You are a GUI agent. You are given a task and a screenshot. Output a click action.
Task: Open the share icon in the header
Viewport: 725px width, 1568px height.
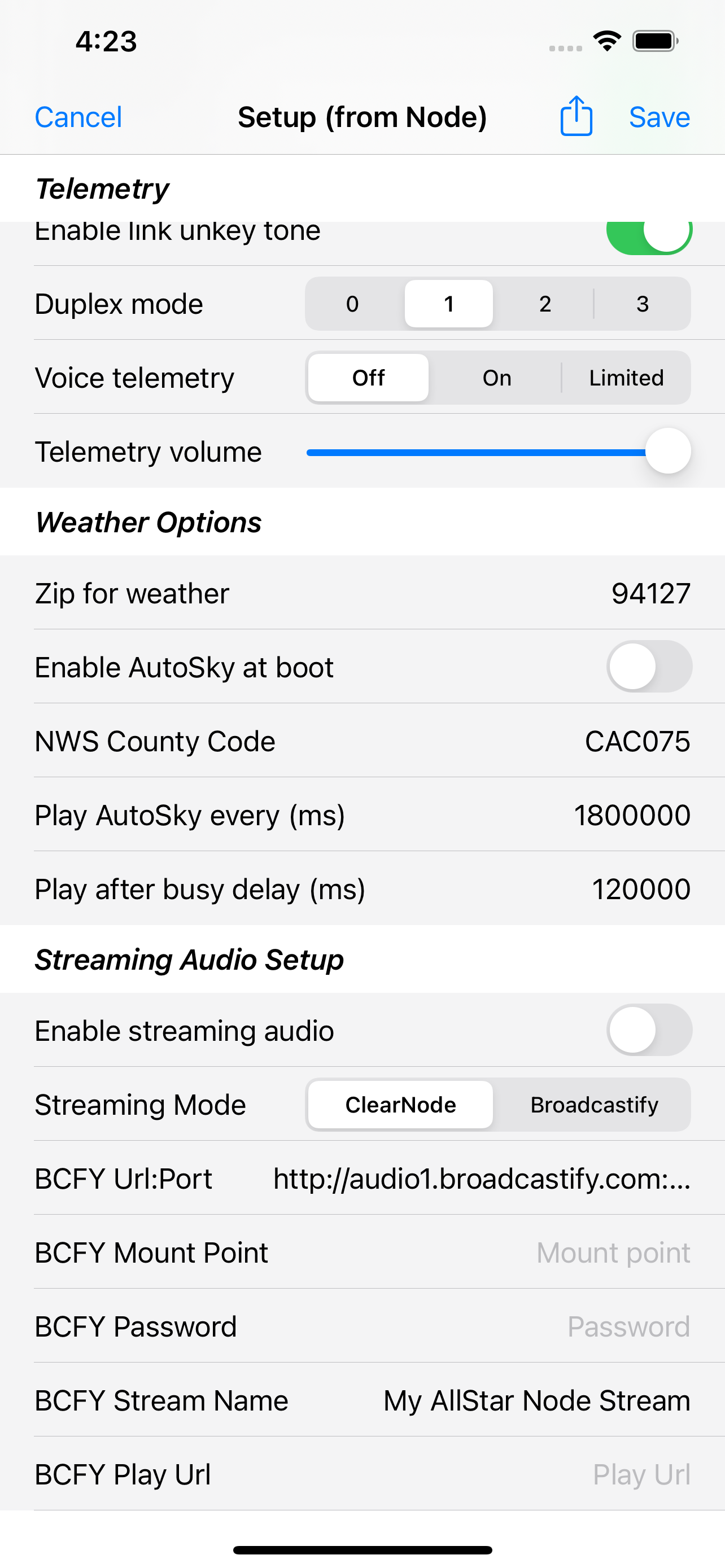576,116
